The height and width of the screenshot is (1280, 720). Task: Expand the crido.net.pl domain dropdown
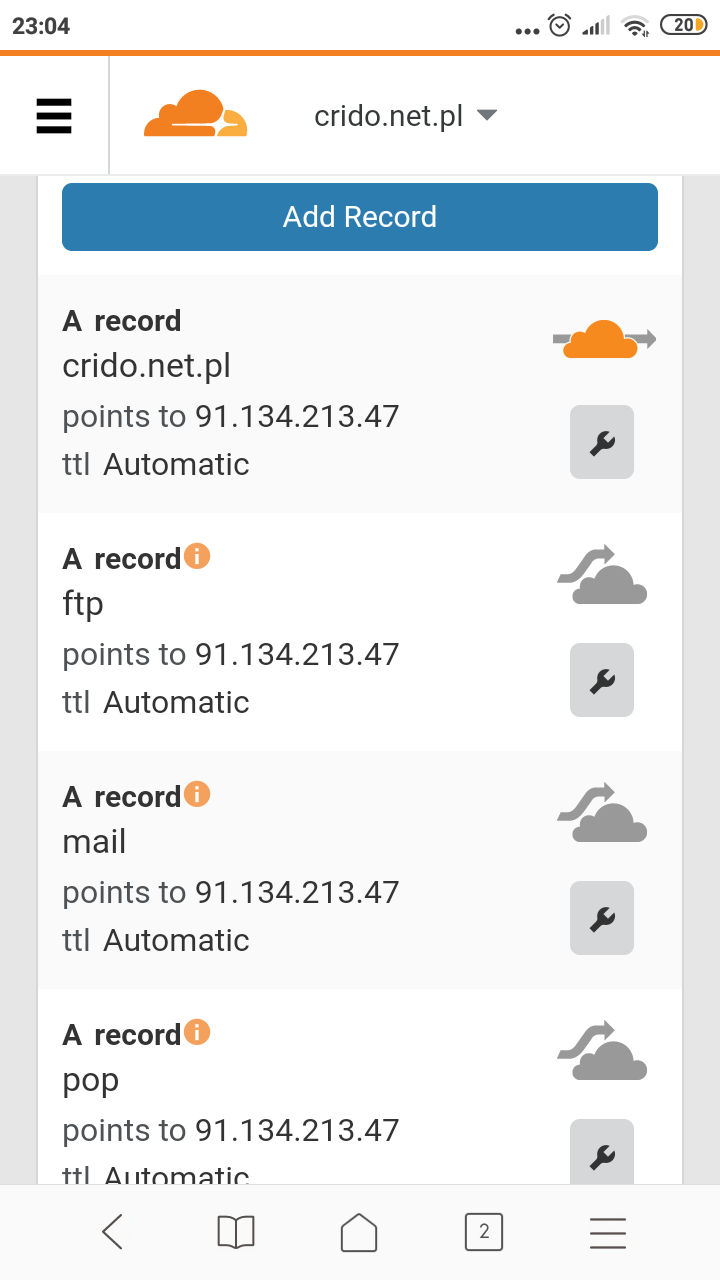(x=405, y=116)
